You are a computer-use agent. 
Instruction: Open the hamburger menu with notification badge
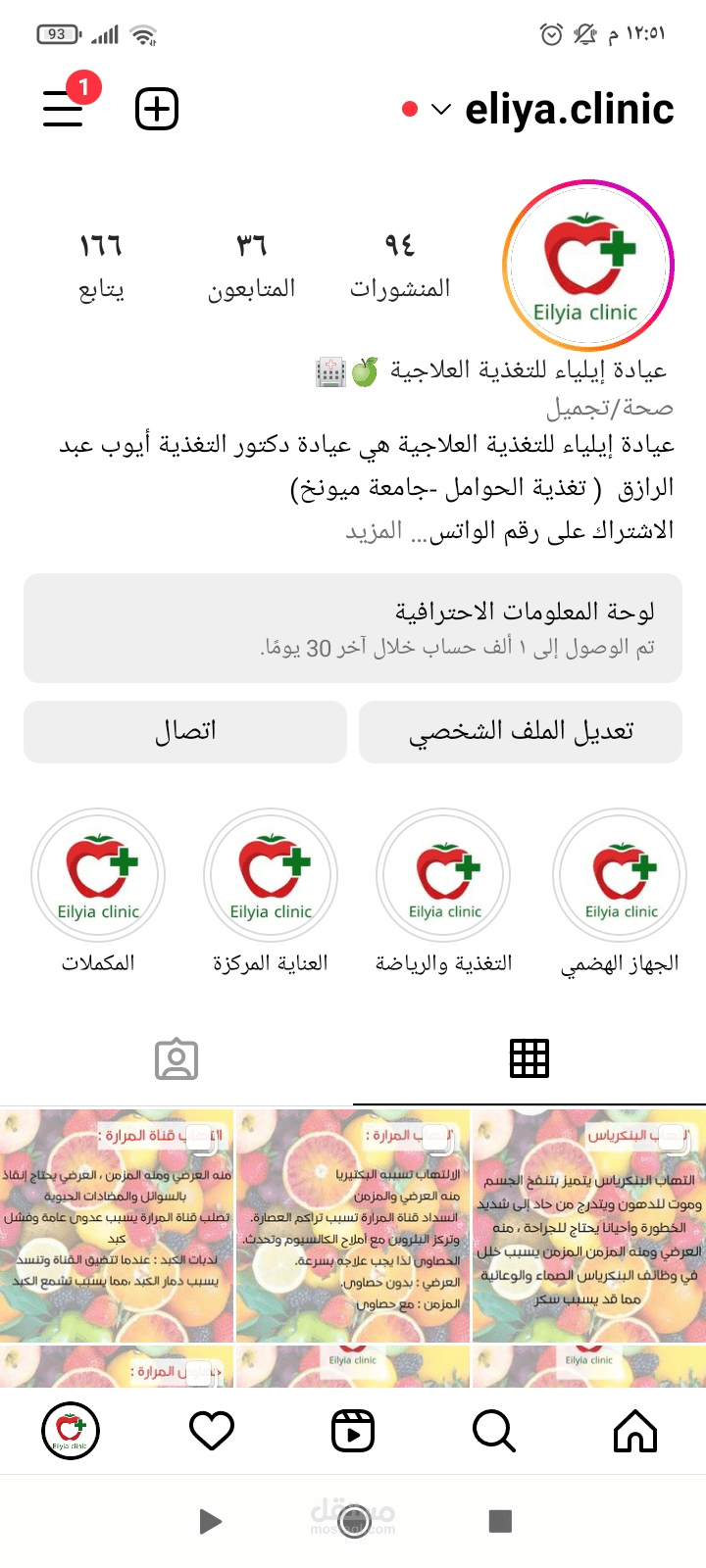tap(64, 108)
